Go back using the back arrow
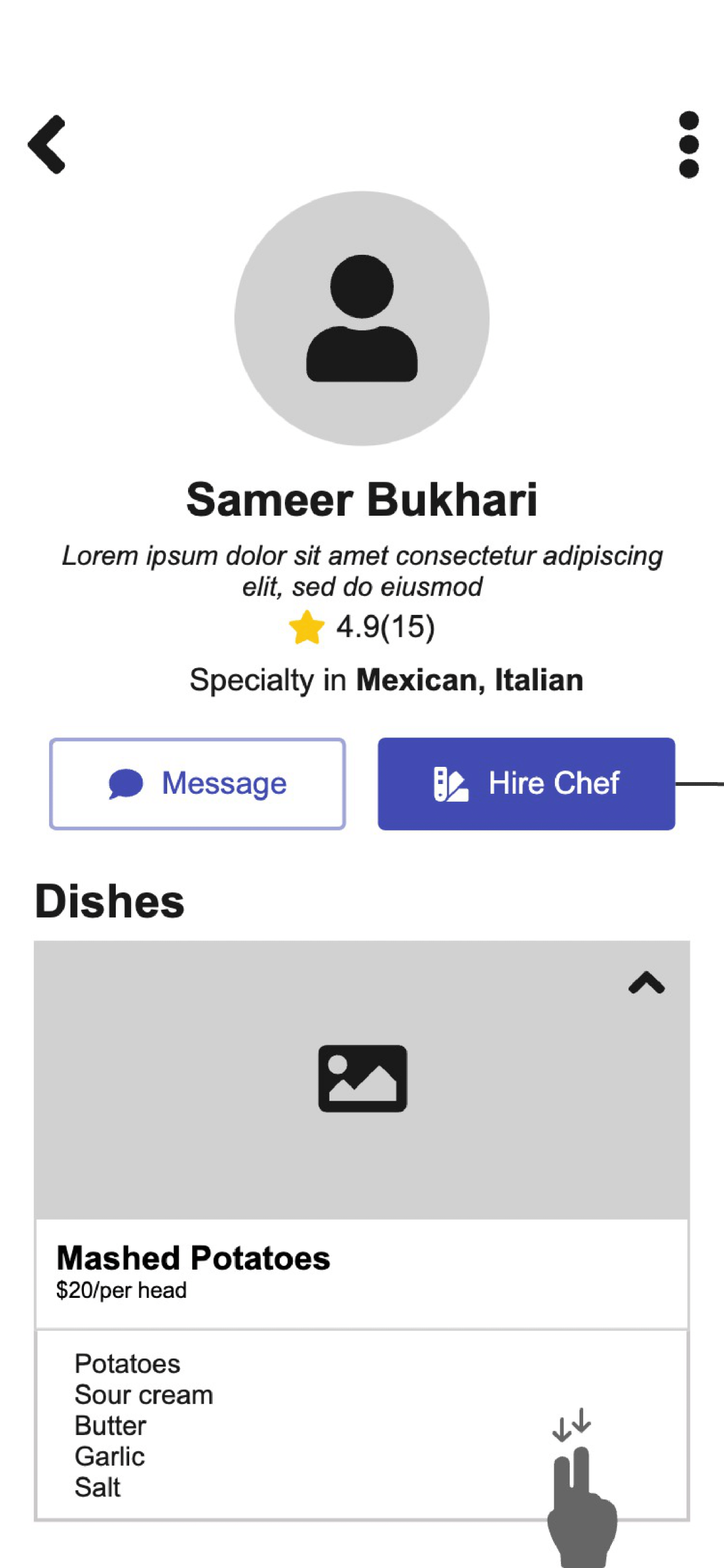The image size is (724, 1568). 47,145
